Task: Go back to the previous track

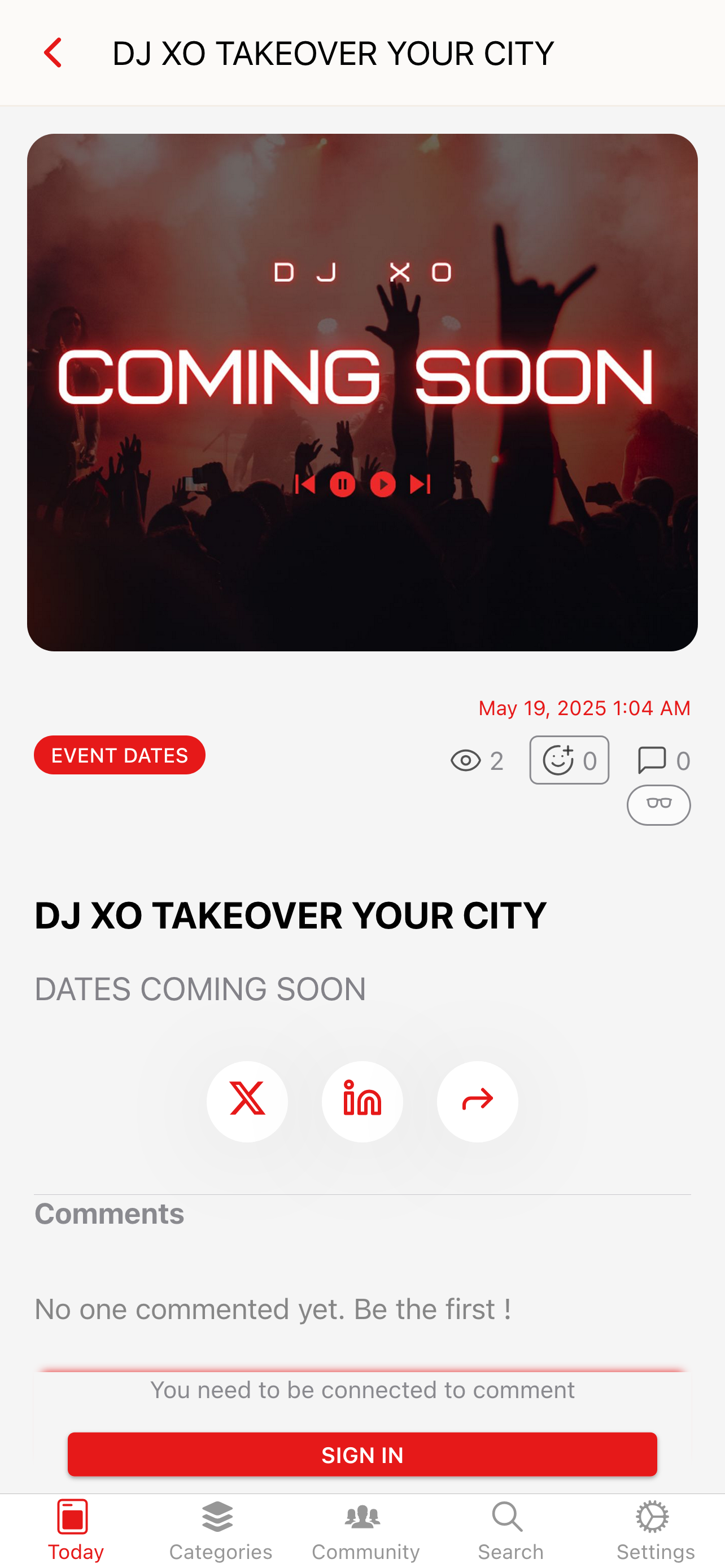Action: [307, 485]
